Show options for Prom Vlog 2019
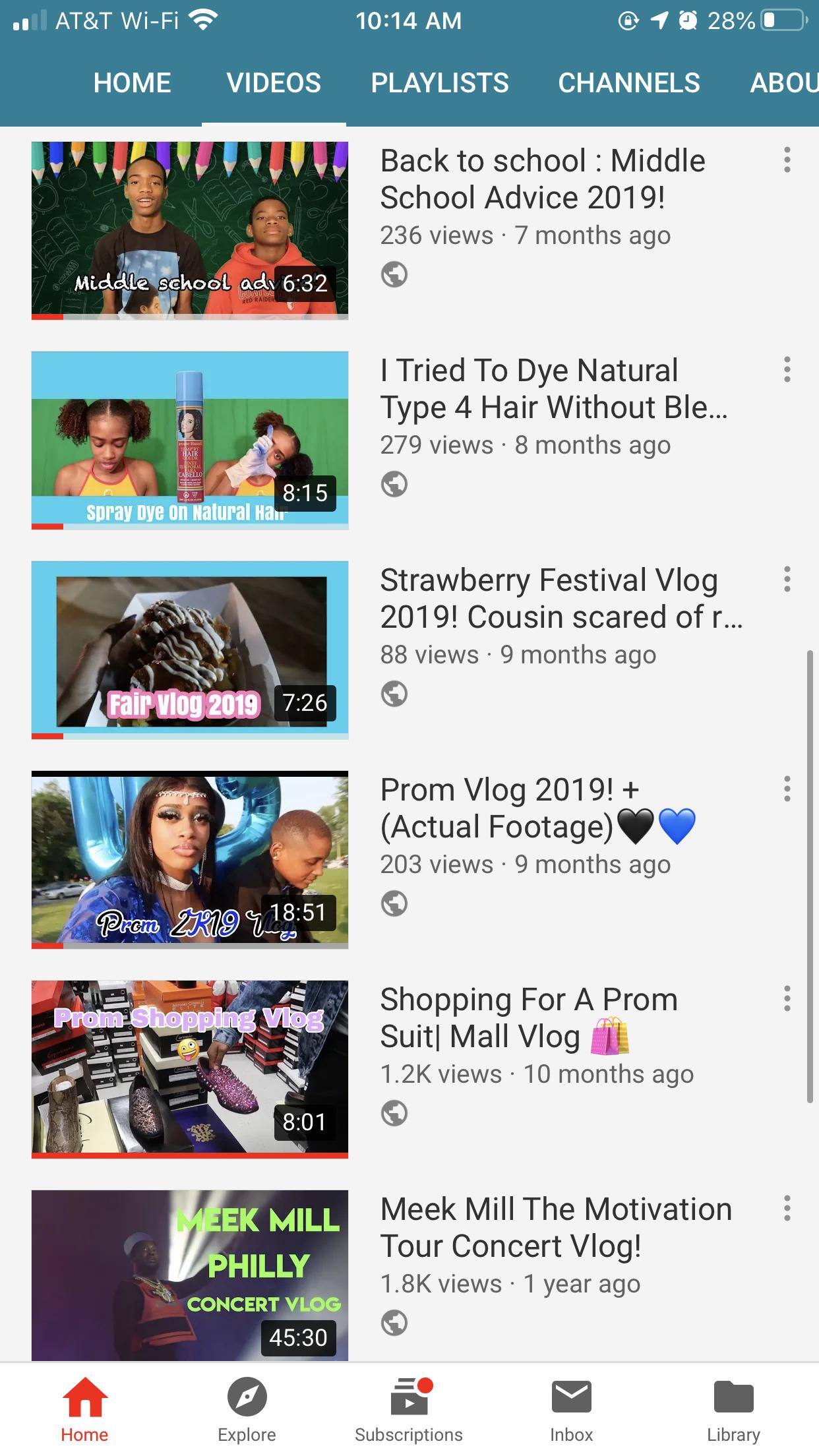819x1456 pixels. 786,789
